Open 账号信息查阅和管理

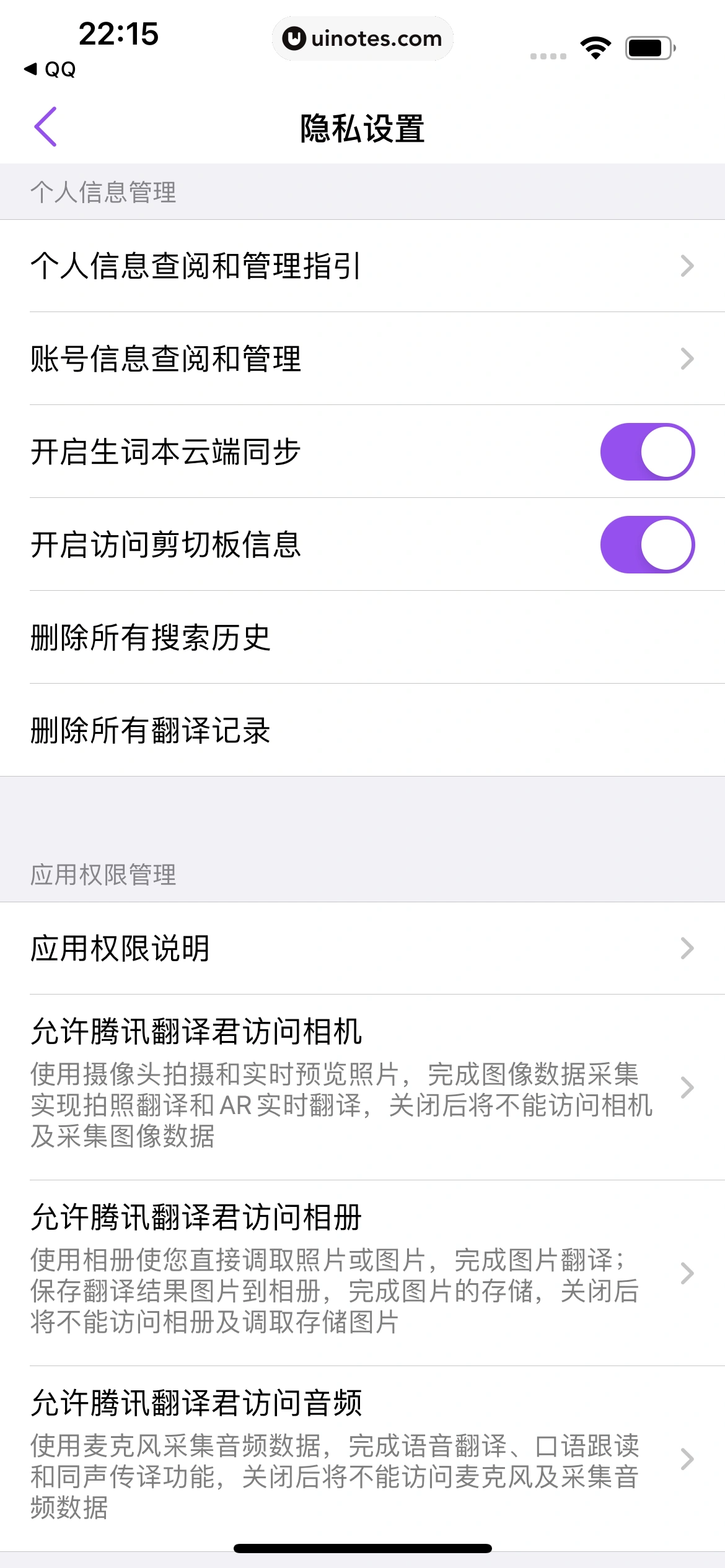[362, 359]
